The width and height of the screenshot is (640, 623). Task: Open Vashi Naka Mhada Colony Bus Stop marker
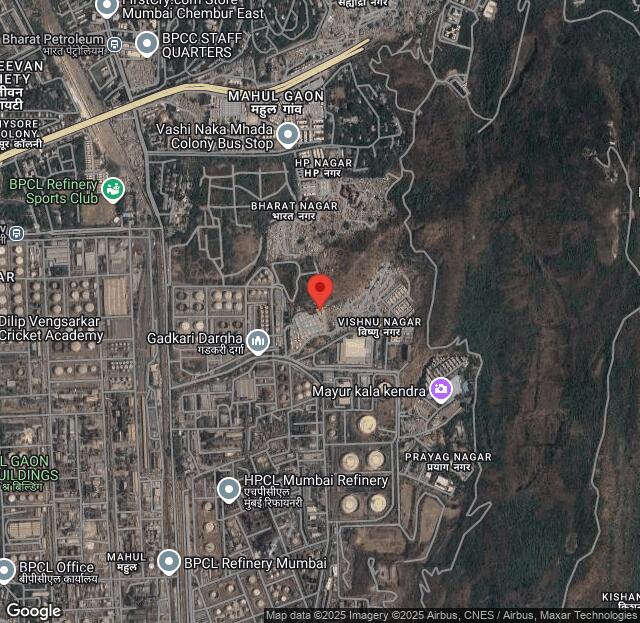(288, 134)
